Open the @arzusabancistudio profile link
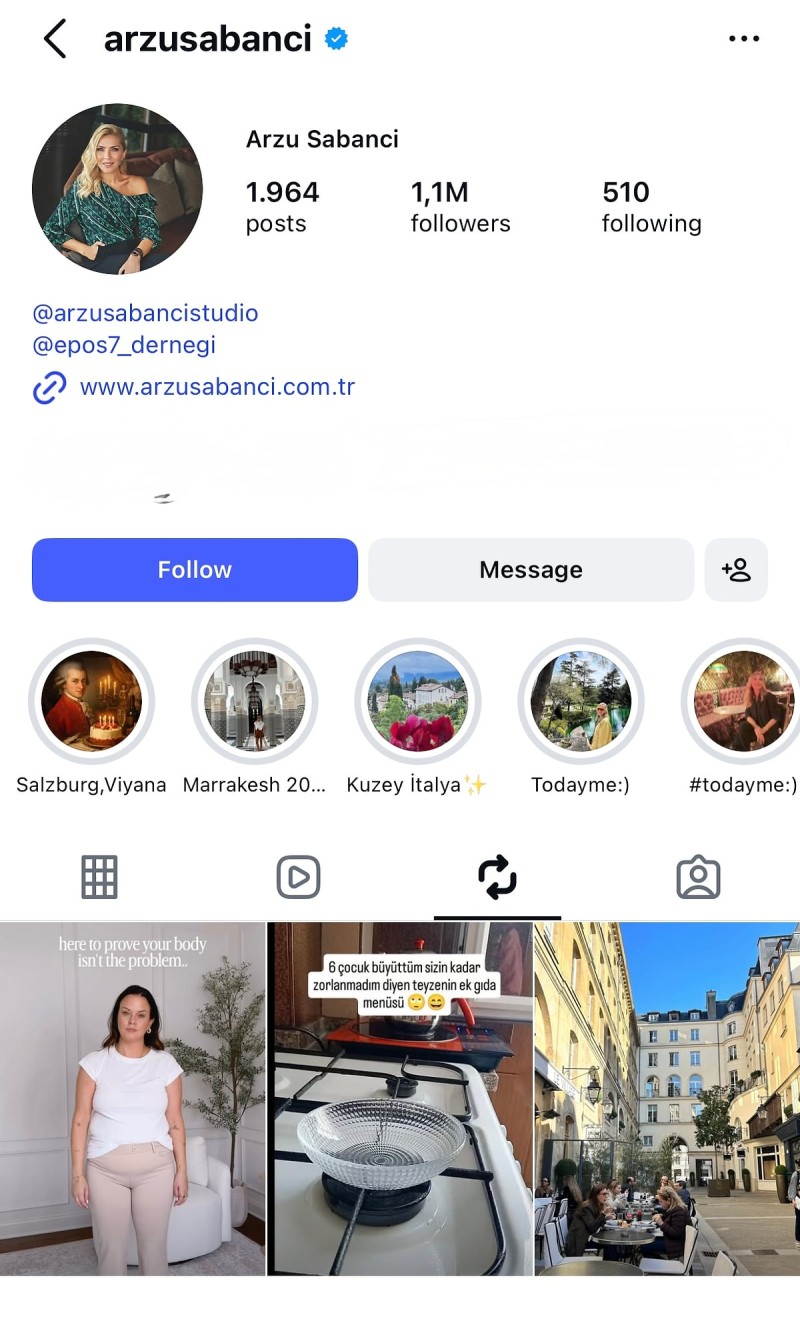 145,313
